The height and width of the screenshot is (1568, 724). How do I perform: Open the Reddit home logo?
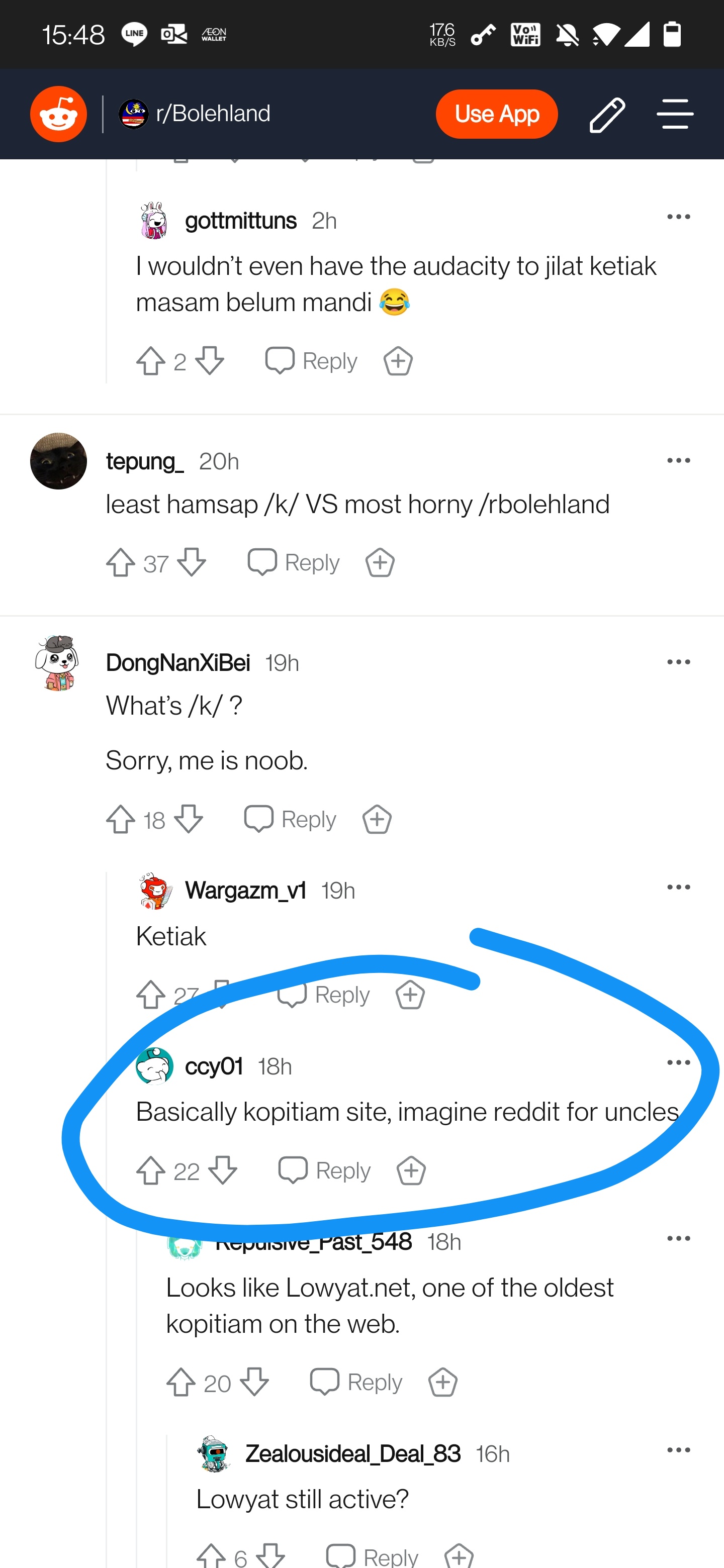58,114
